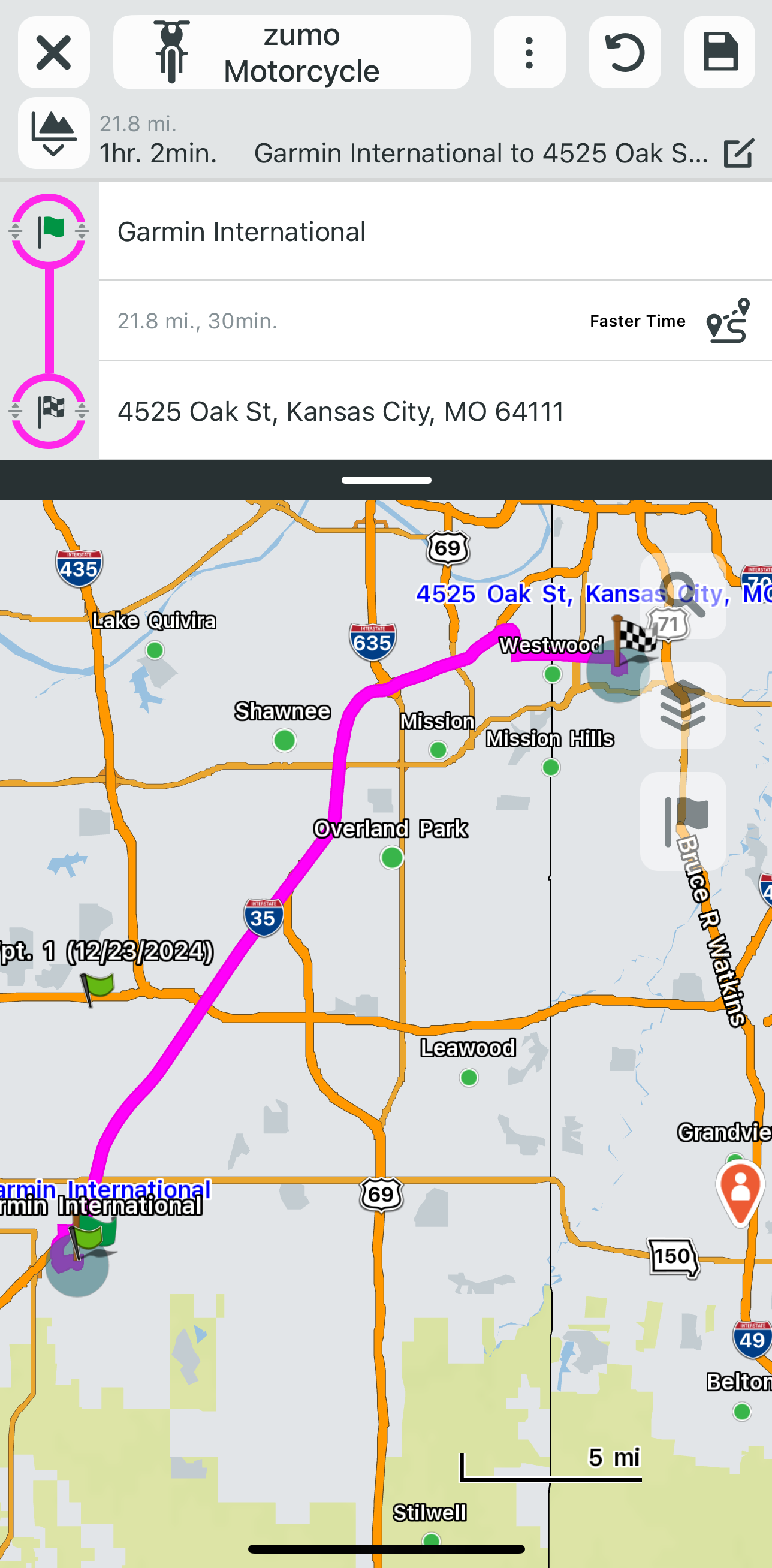Change the zumo Motorcycle vehicle profile

291,52
